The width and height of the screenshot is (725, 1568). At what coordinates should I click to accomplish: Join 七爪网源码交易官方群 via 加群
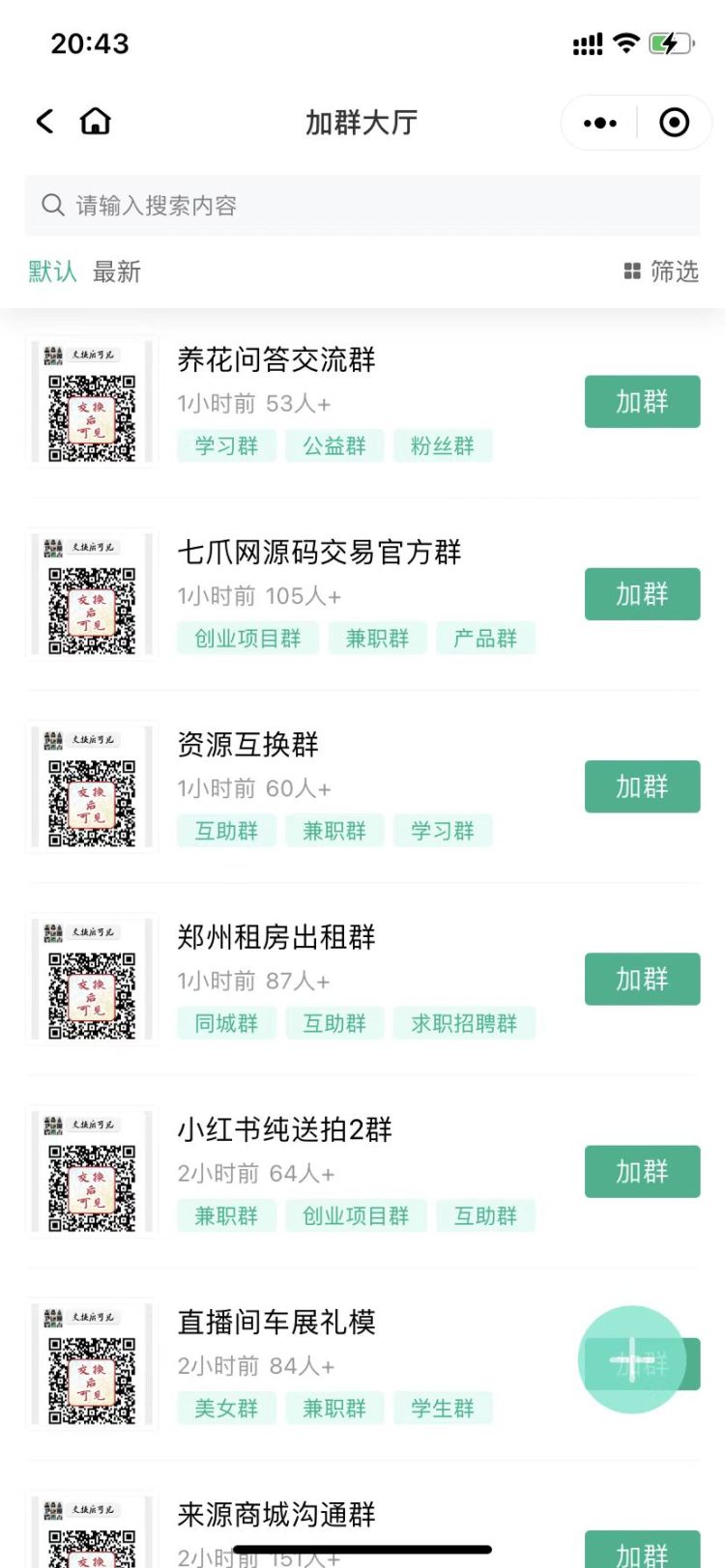[642, 593]
